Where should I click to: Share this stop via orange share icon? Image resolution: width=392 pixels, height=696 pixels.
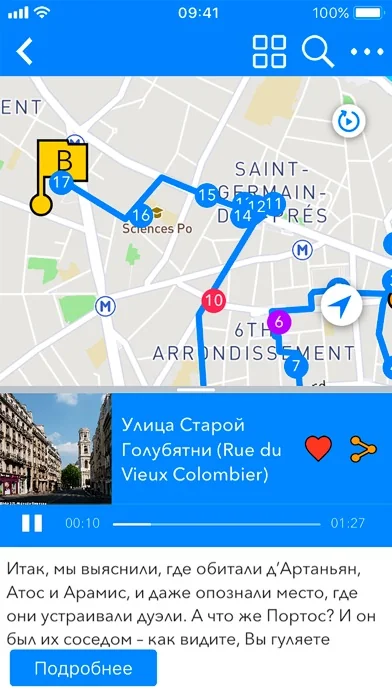363,449
